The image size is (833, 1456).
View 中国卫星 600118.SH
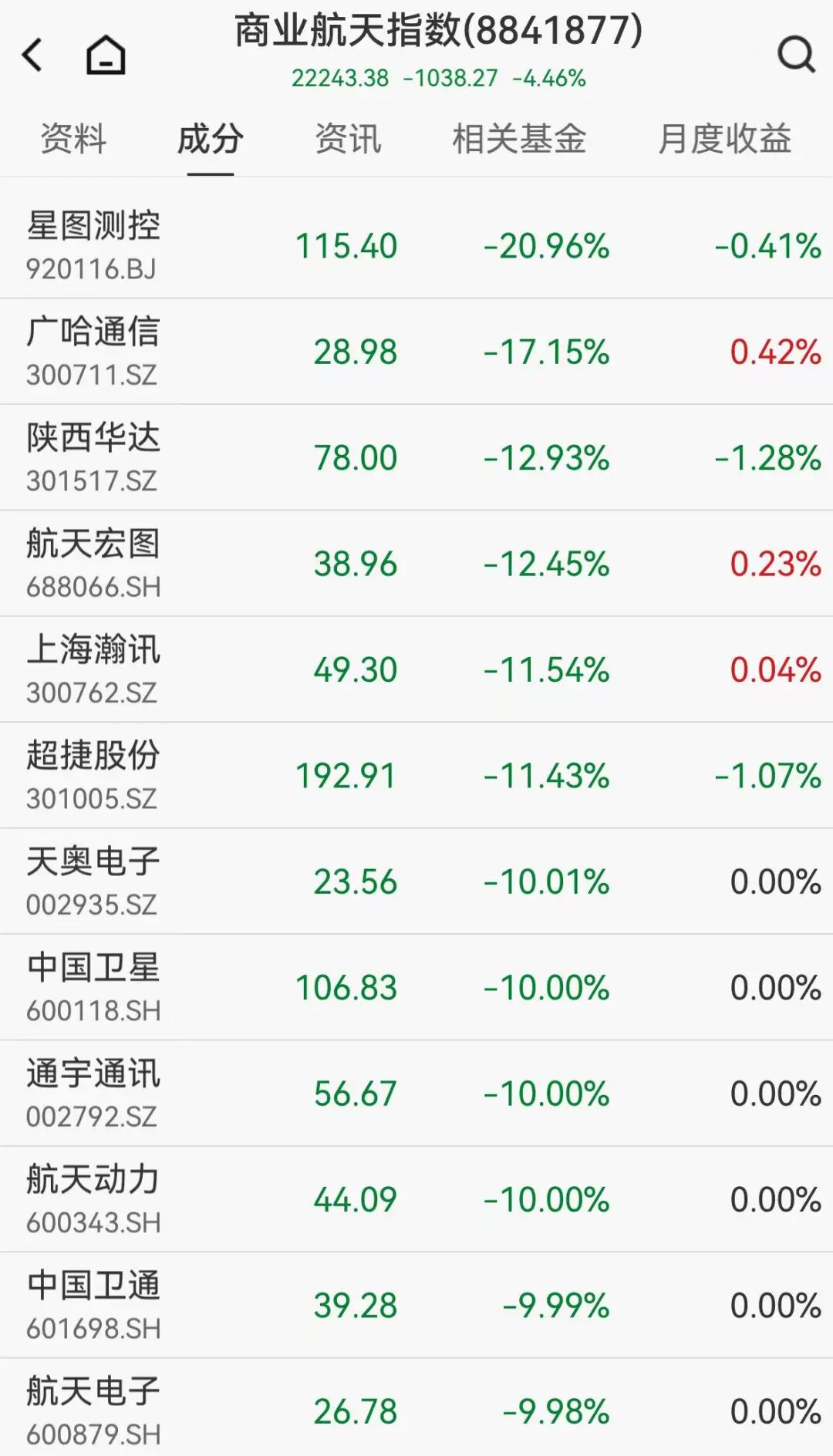[93, 987]
